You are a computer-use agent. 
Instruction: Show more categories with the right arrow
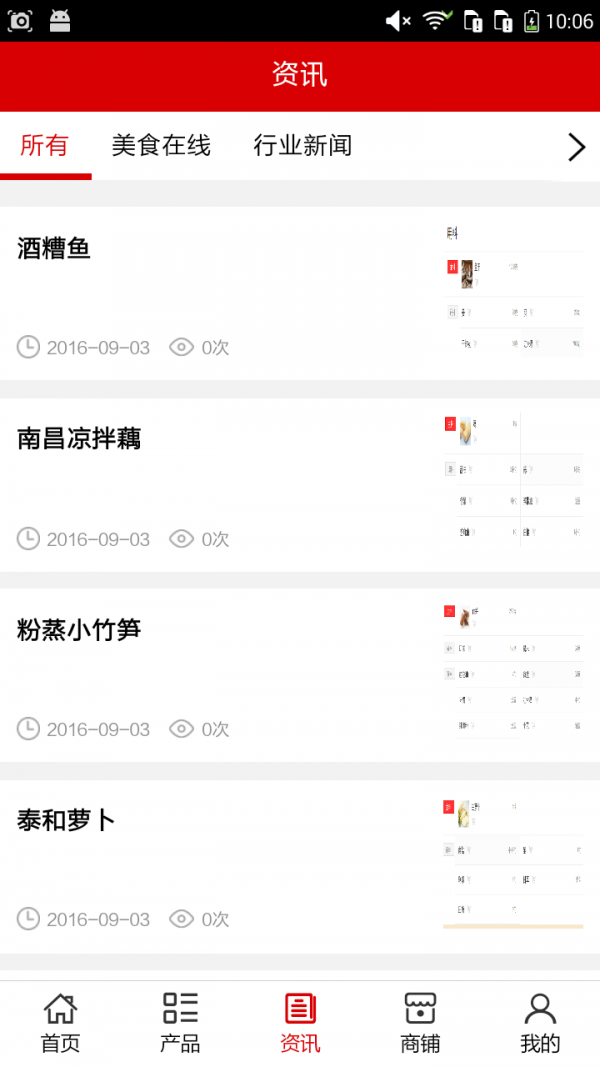[576, 146]
